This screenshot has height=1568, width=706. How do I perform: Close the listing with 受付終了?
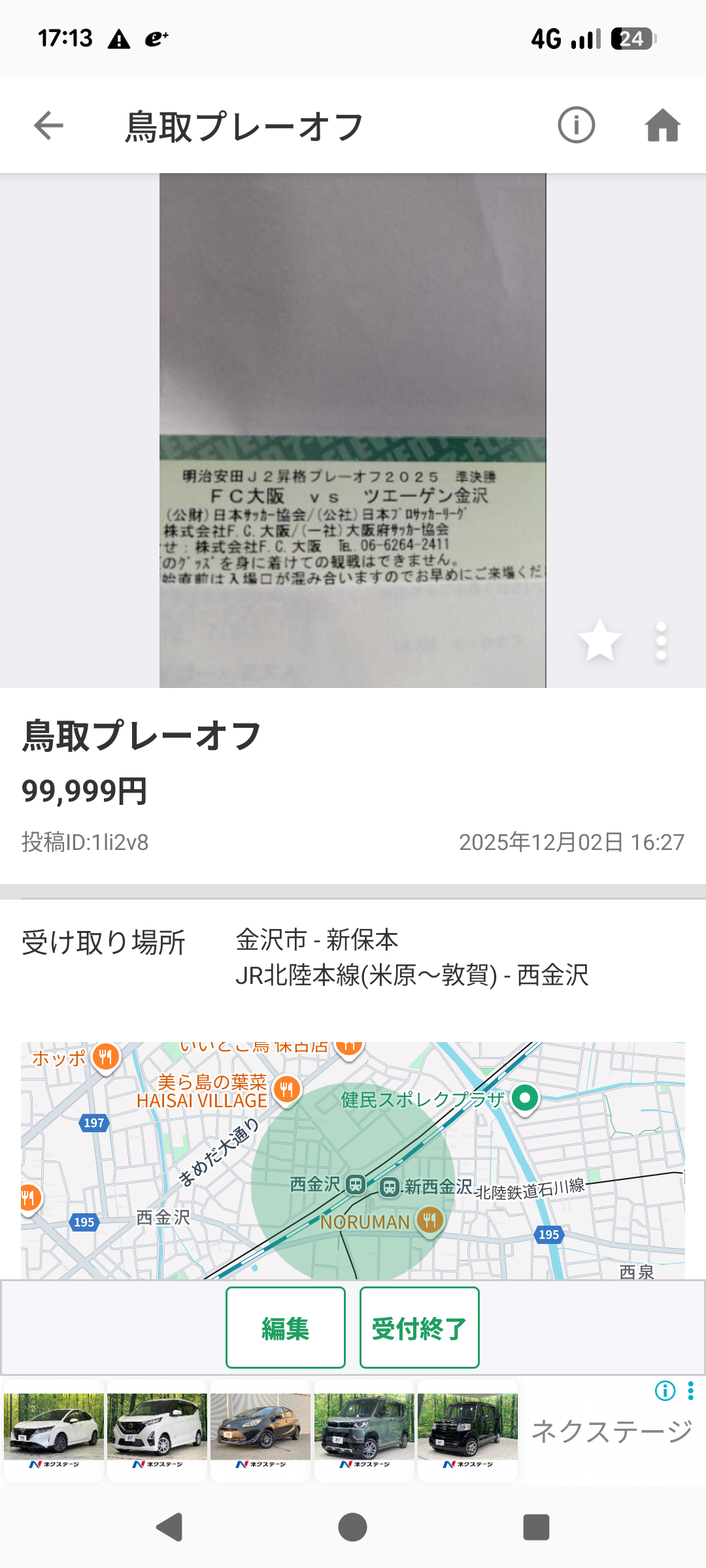point(419,1327)
